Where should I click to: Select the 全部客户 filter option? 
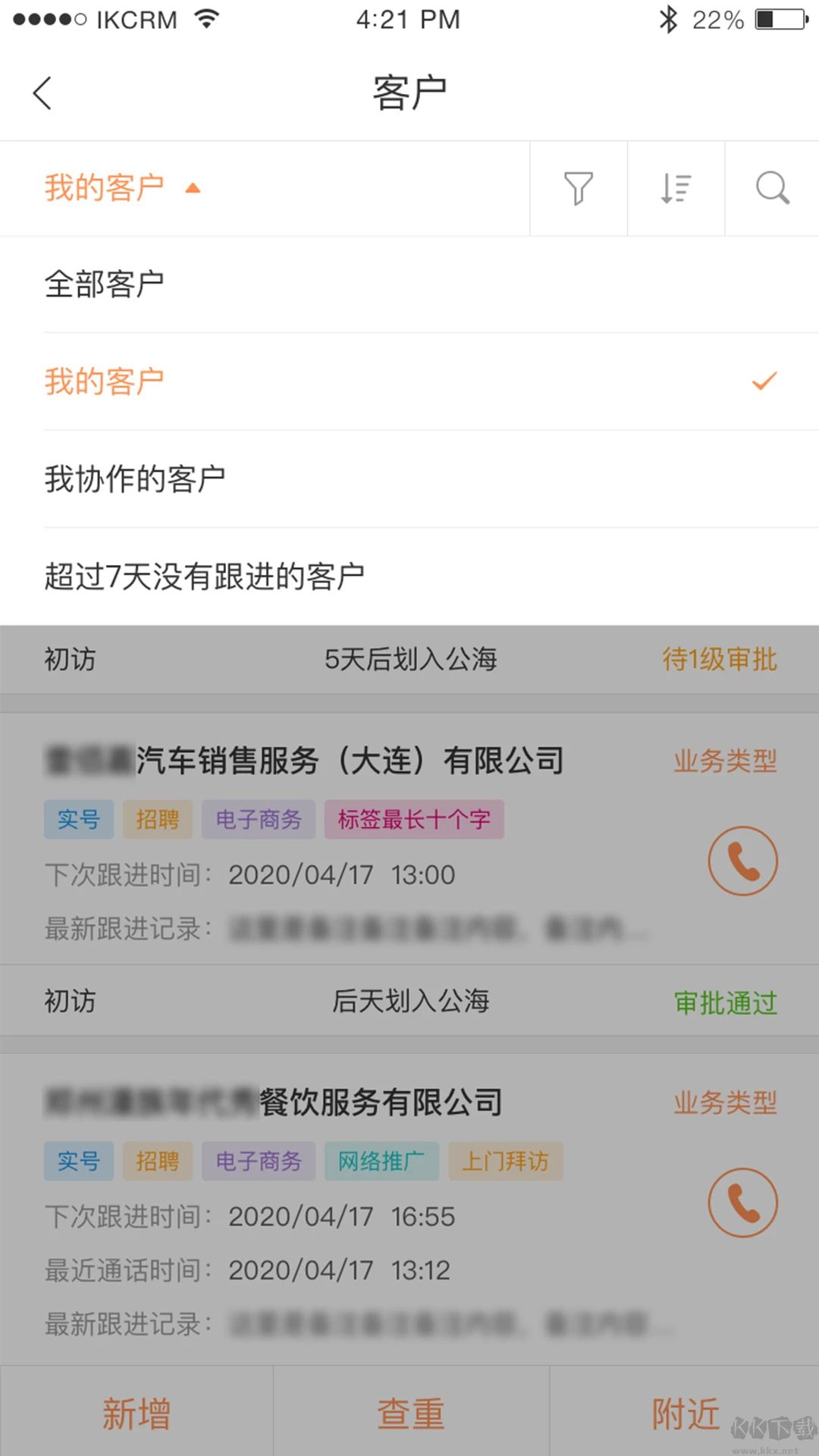106,281
